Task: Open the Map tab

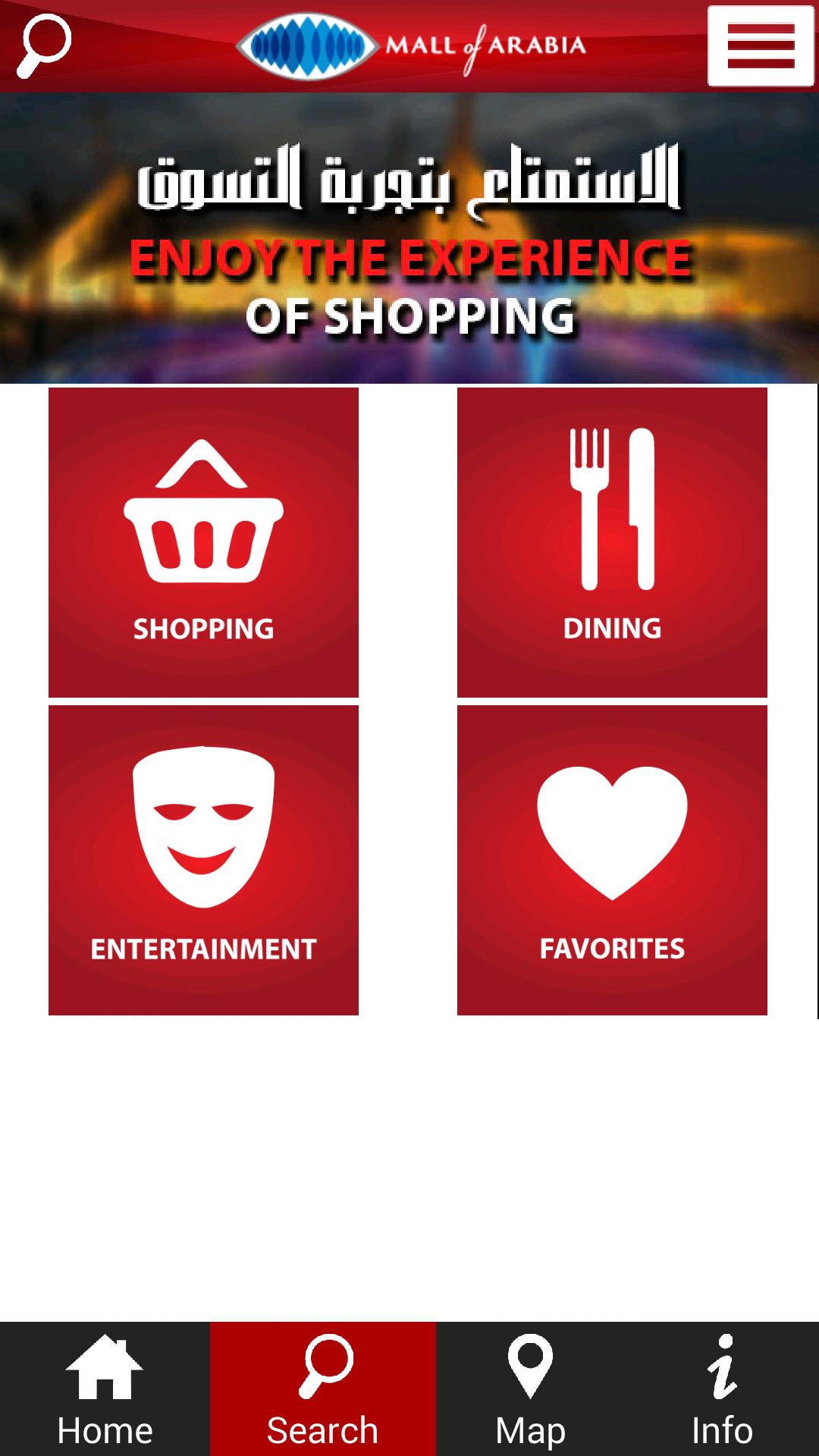Action: (x=530, y=1389)
